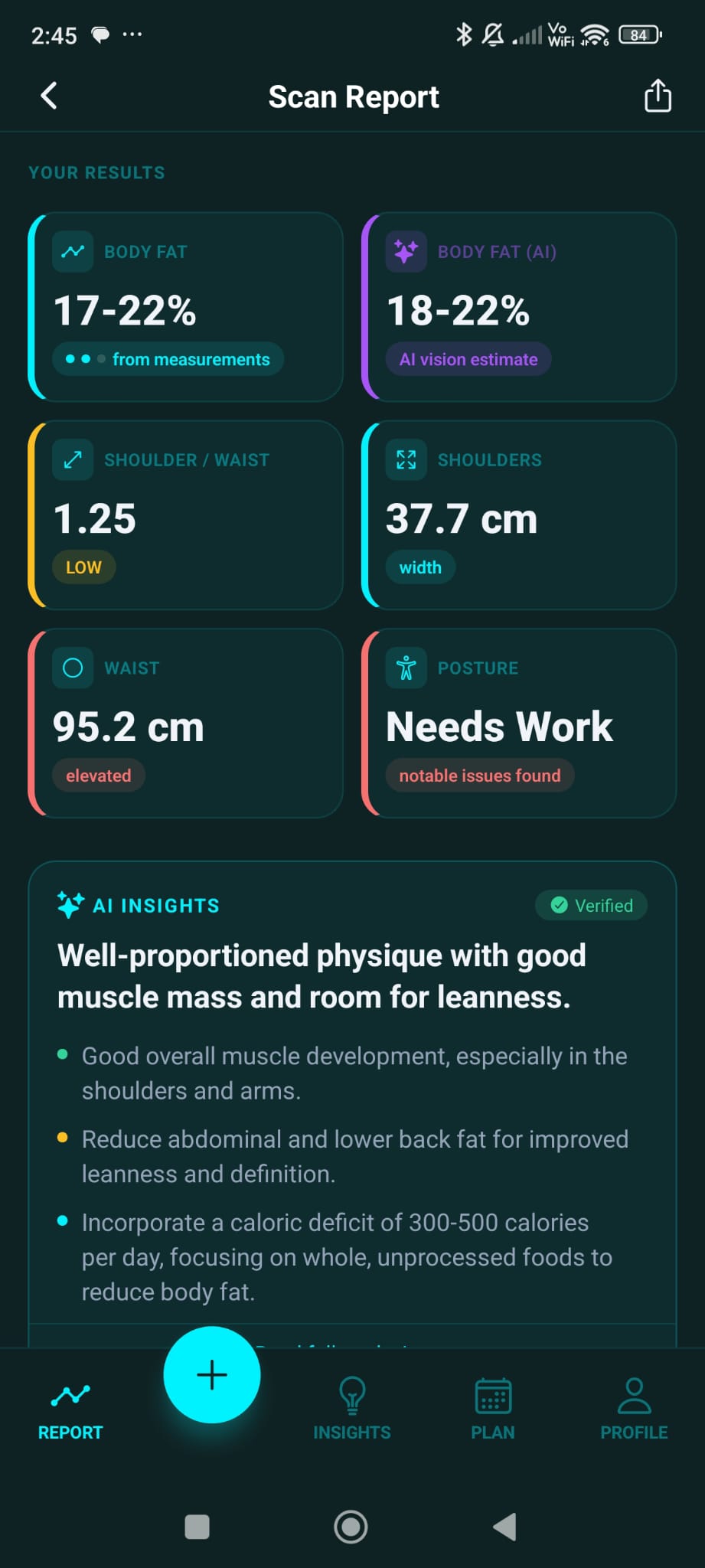Tap the Profile person icon
The image size is (705, 1568).
pos(634,1395)
